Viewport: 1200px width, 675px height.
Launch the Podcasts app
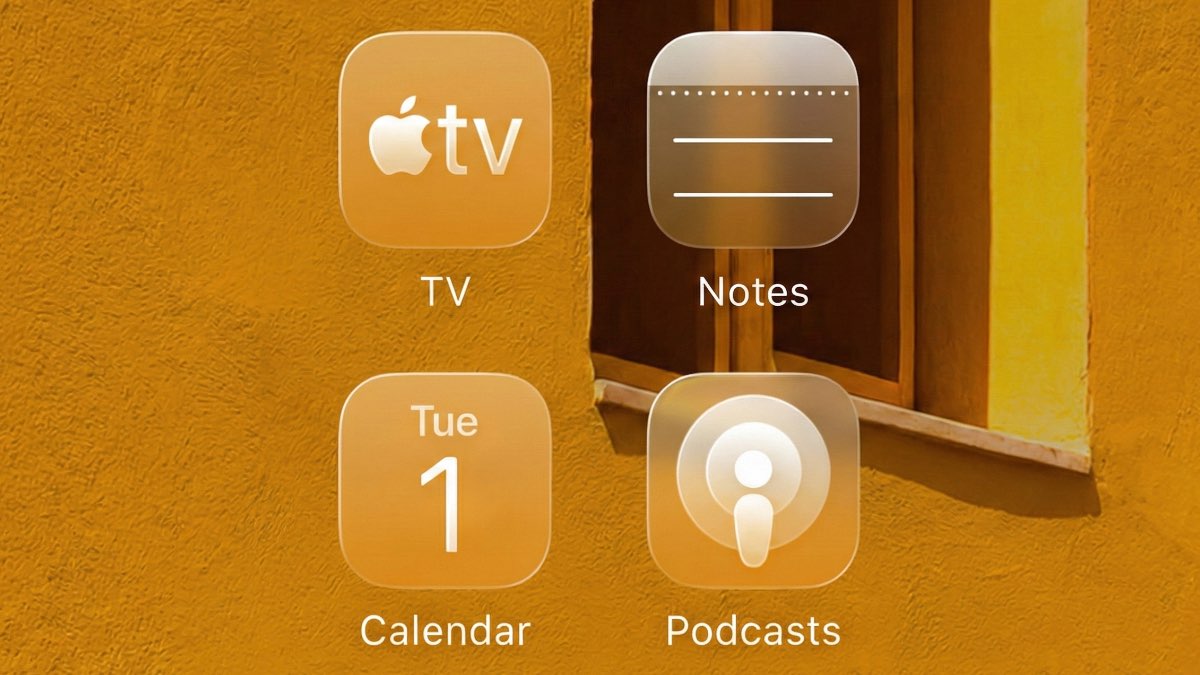753,482
